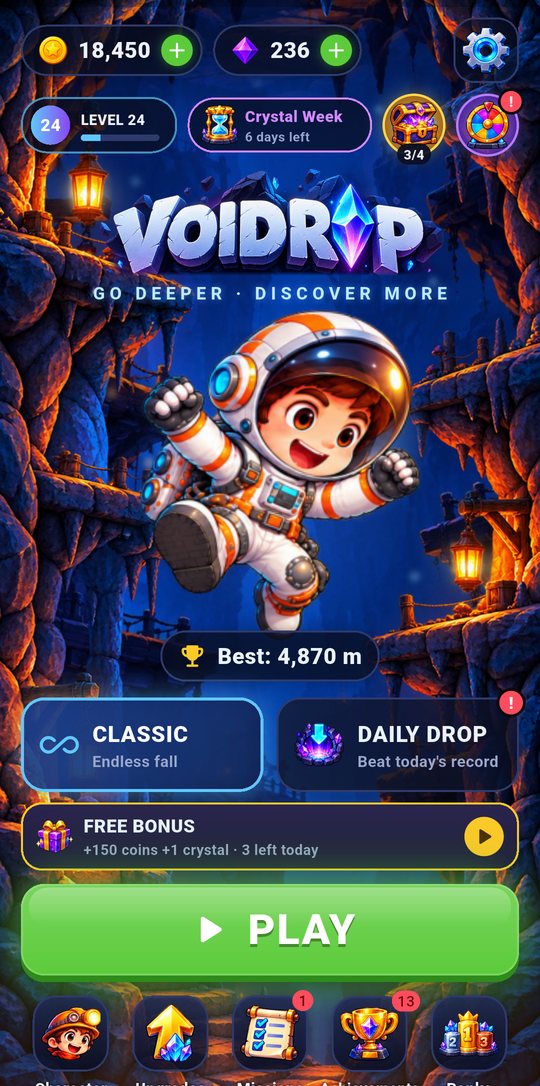
Task: Buy more crystals with the plus button
Action: pyautogui.click(x=336, y=51)
